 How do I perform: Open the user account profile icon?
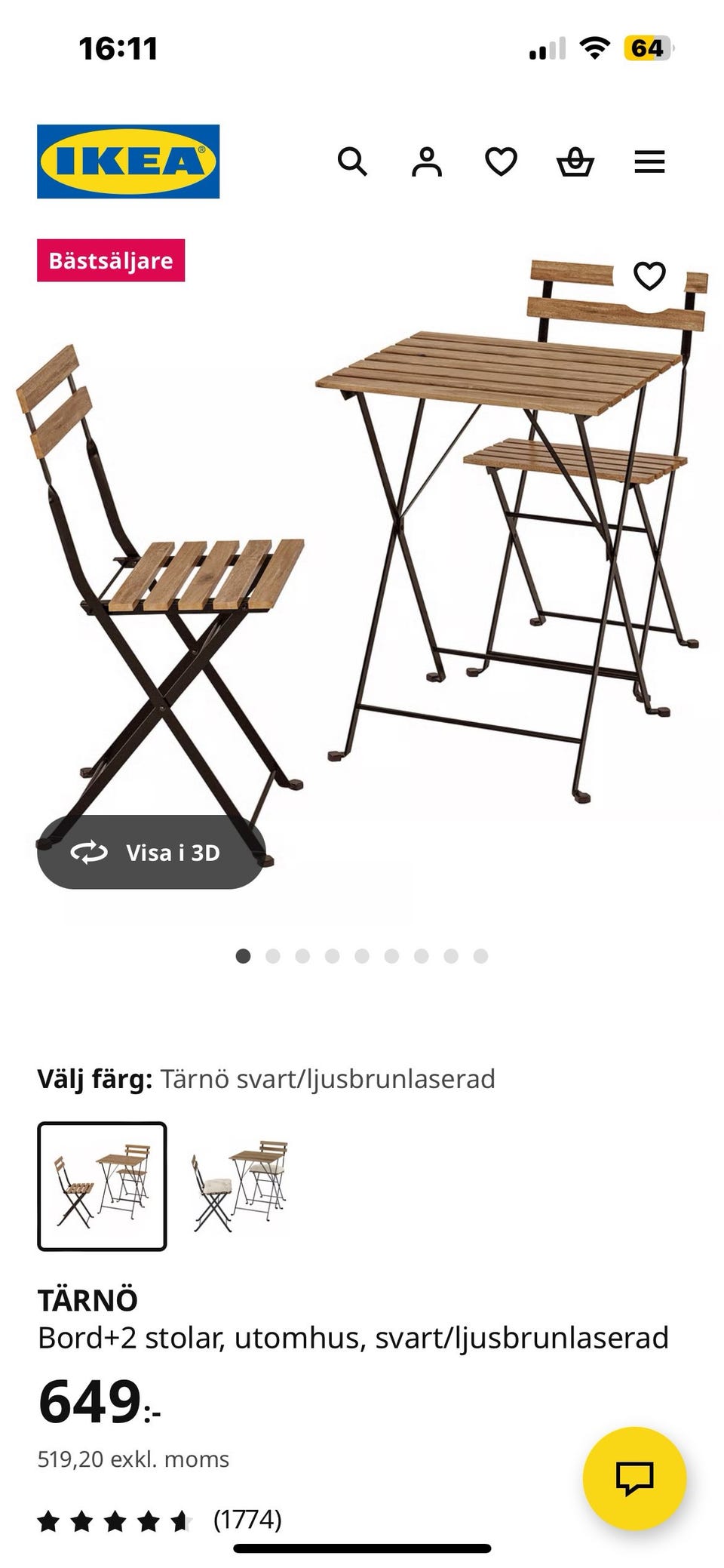427,161
